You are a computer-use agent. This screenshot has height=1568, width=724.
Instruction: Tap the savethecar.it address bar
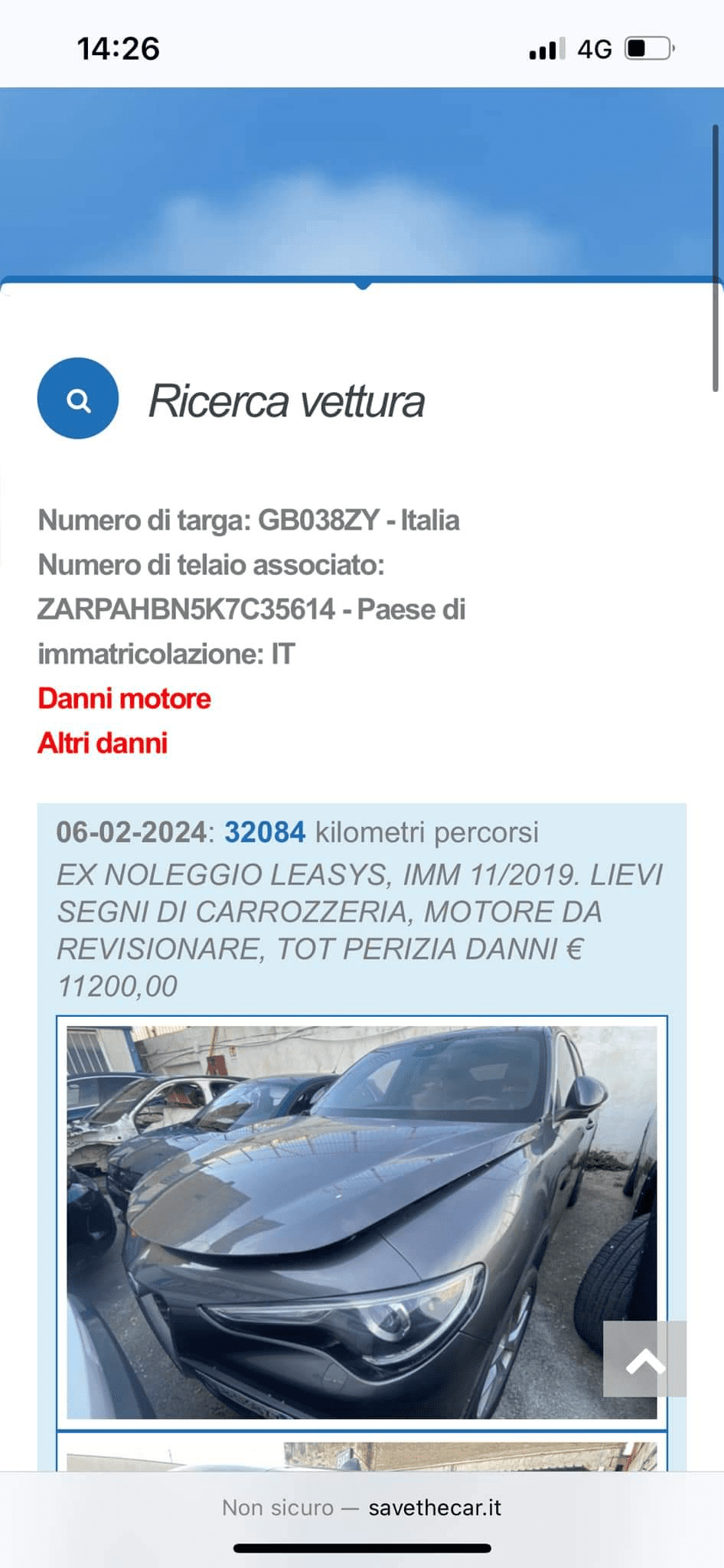tap(362, 1508)
